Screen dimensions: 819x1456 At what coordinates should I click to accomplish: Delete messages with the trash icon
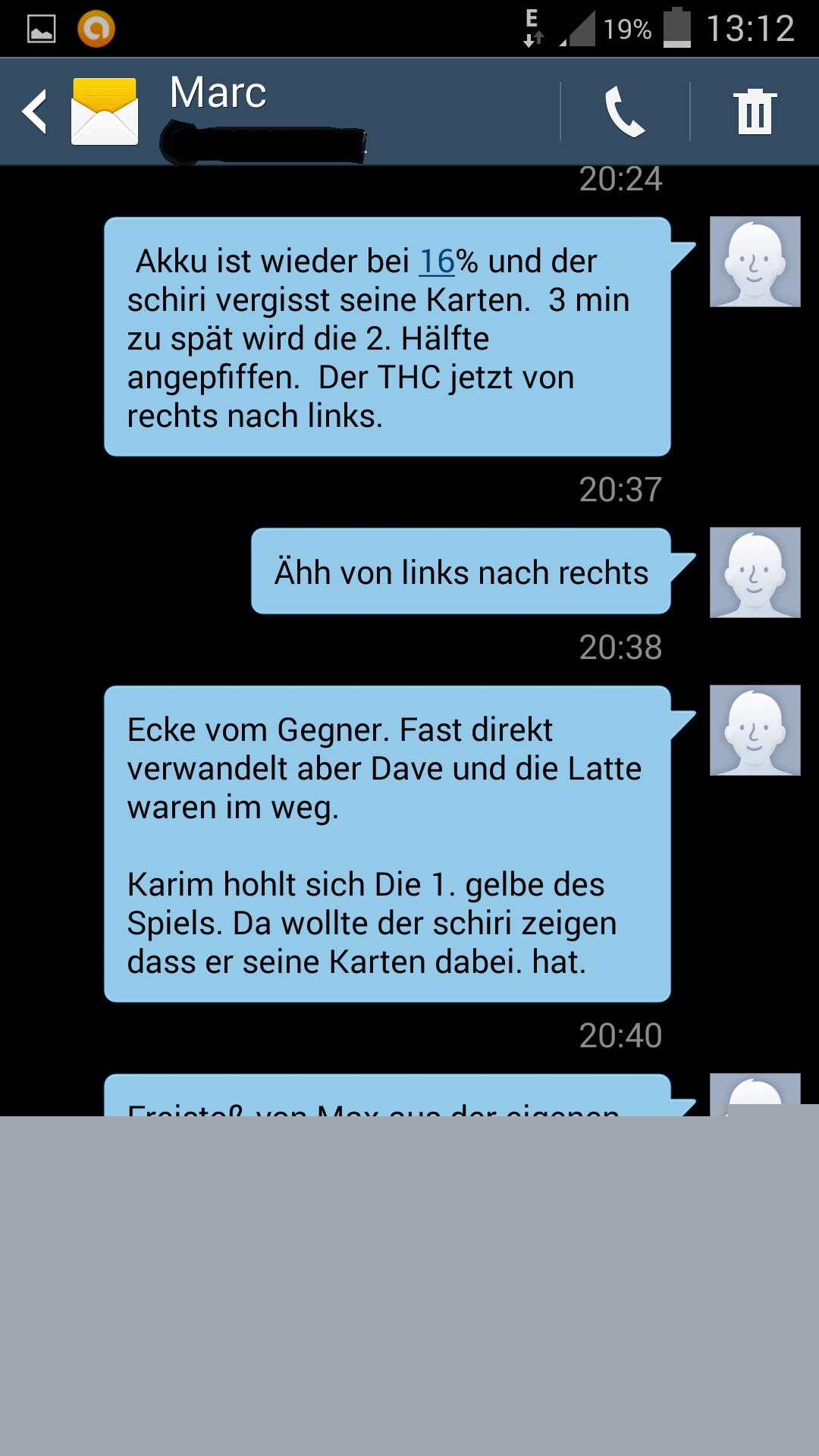(755, 112)
